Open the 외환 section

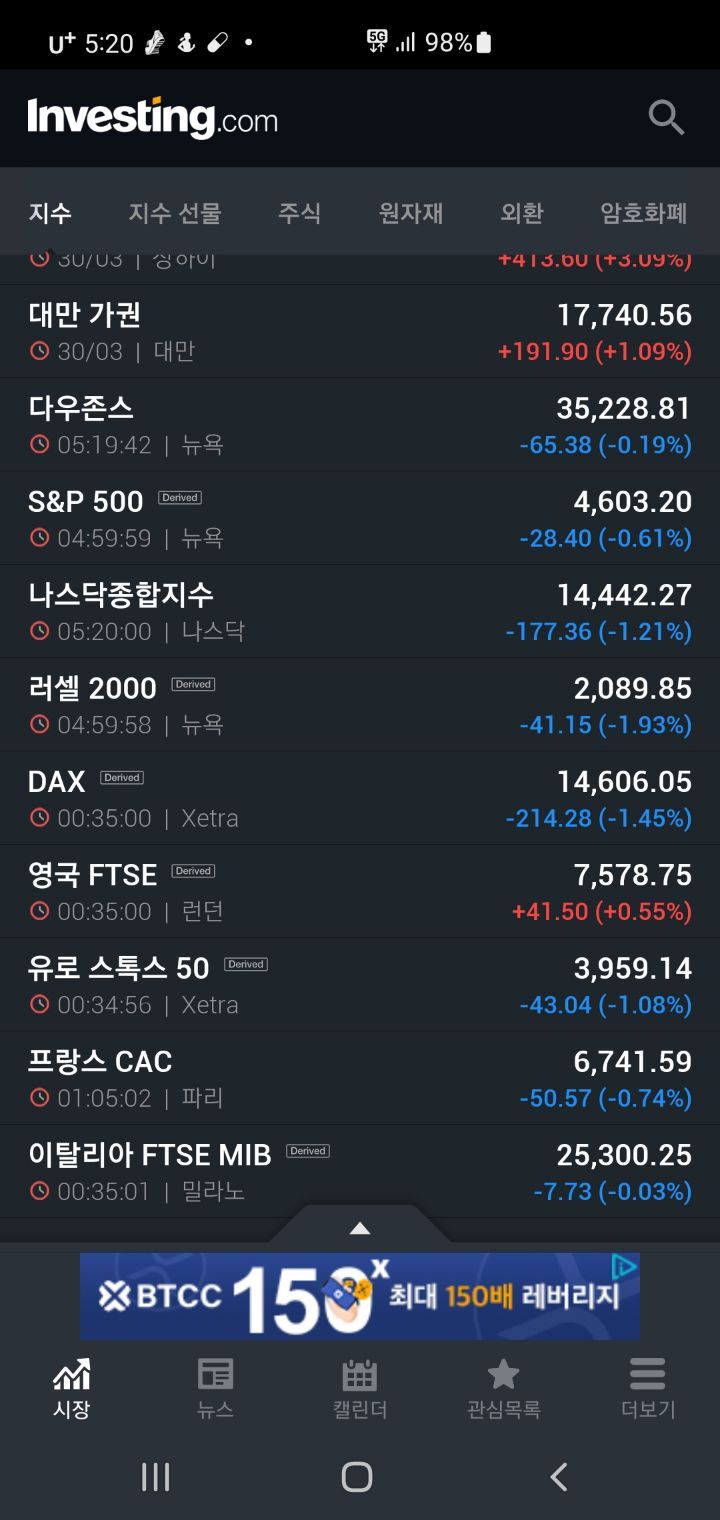[522, 213]
